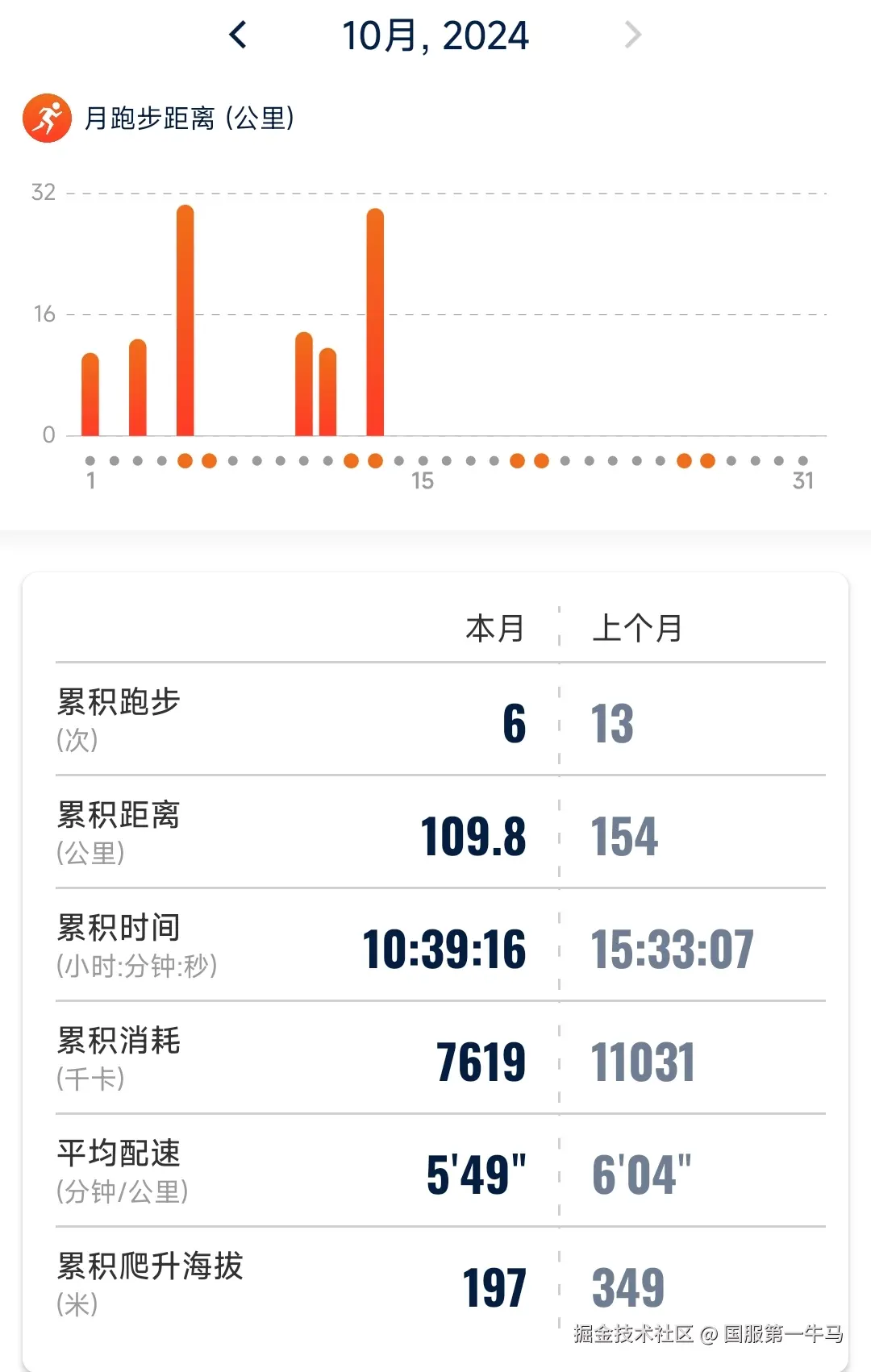Image resolution: width=871 pixels, height=1372 pixels.
Task: Click the 32 gridline on the chart axis
Action: click(x=44, y=192)
